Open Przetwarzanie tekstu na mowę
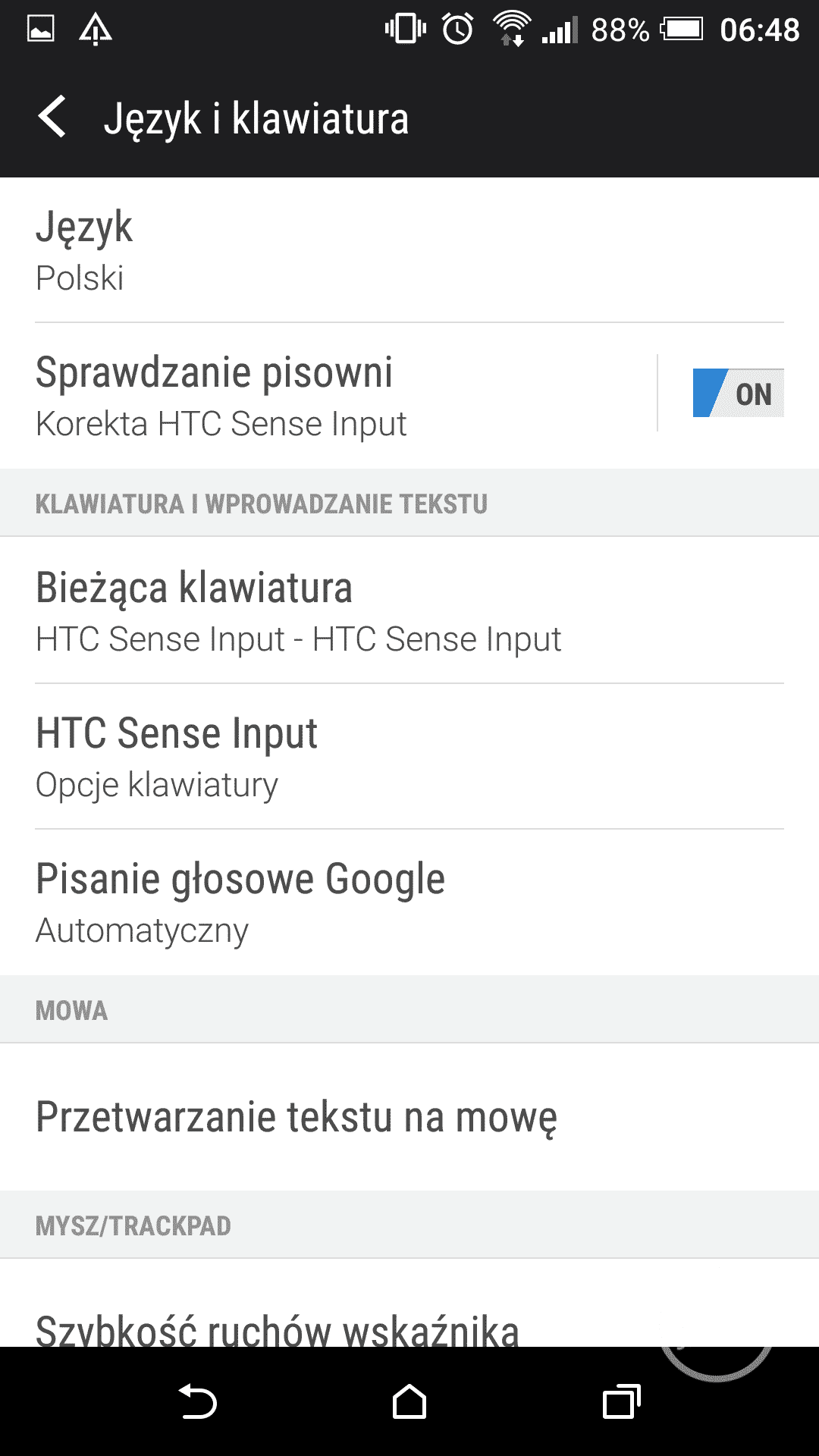Image resolution: width=819 pixels, height=1456 pixels. pos(409,1116)
